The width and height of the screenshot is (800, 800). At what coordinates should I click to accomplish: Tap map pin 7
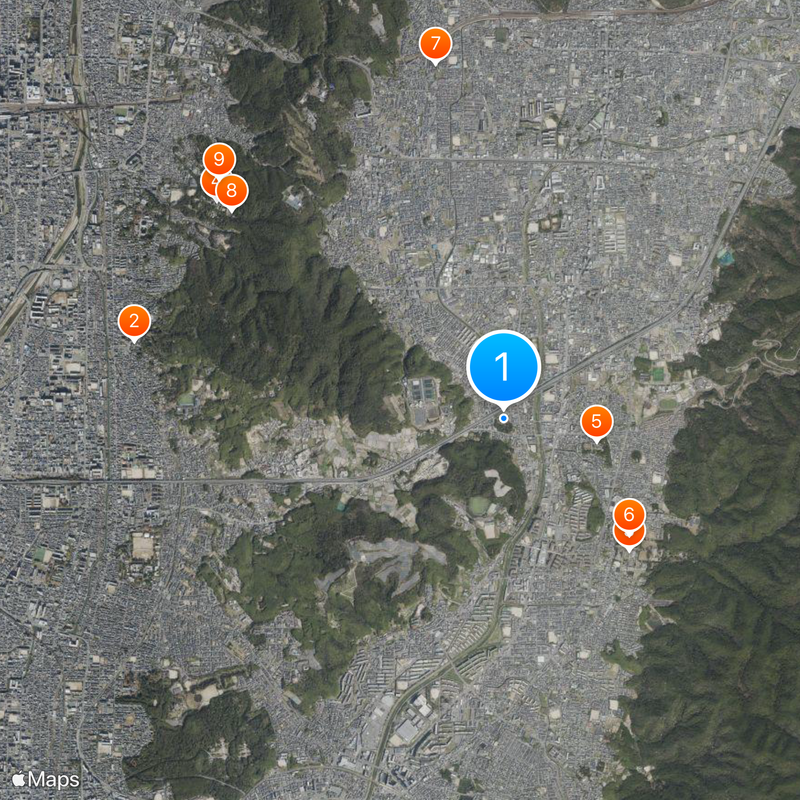click(x=434, y=44)
